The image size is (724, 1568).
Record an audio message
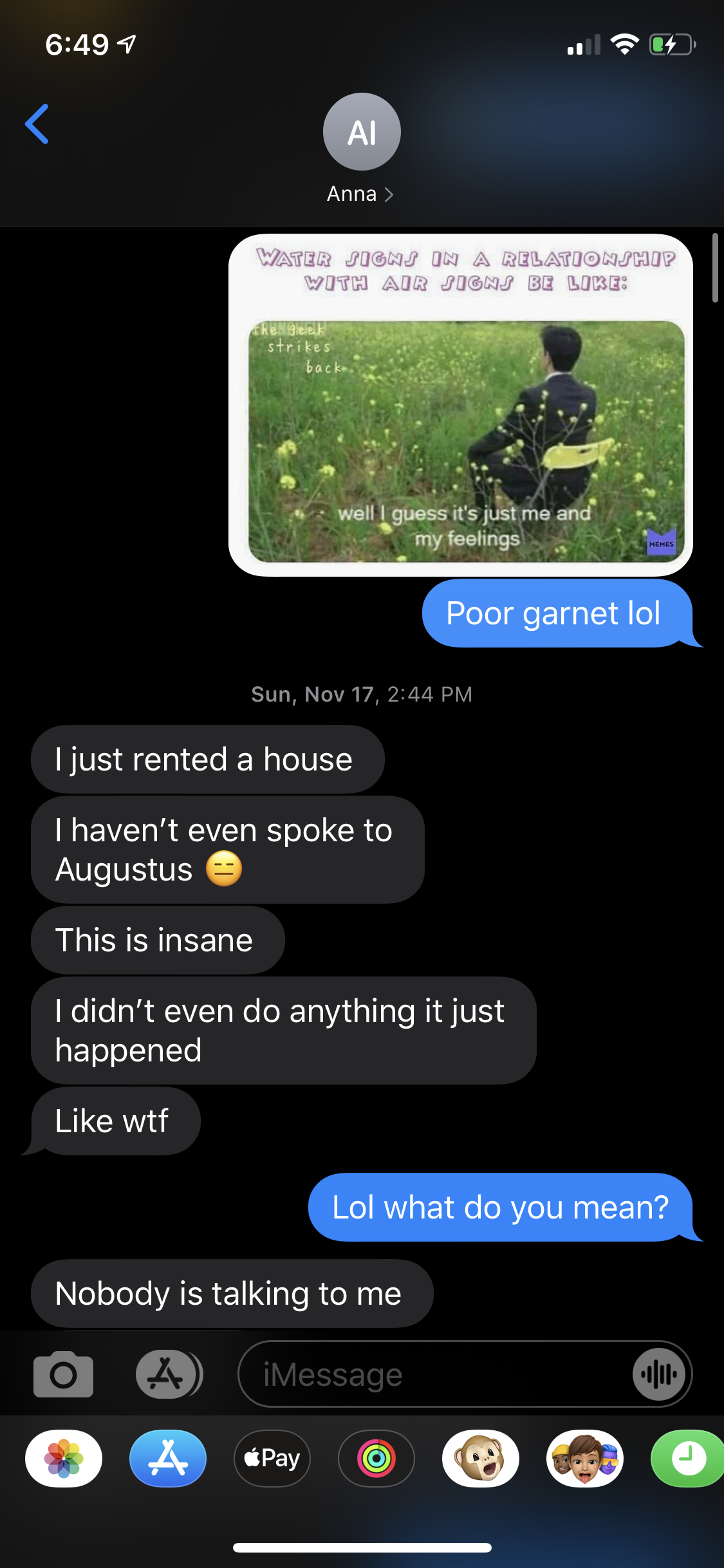coord(659,1374)
